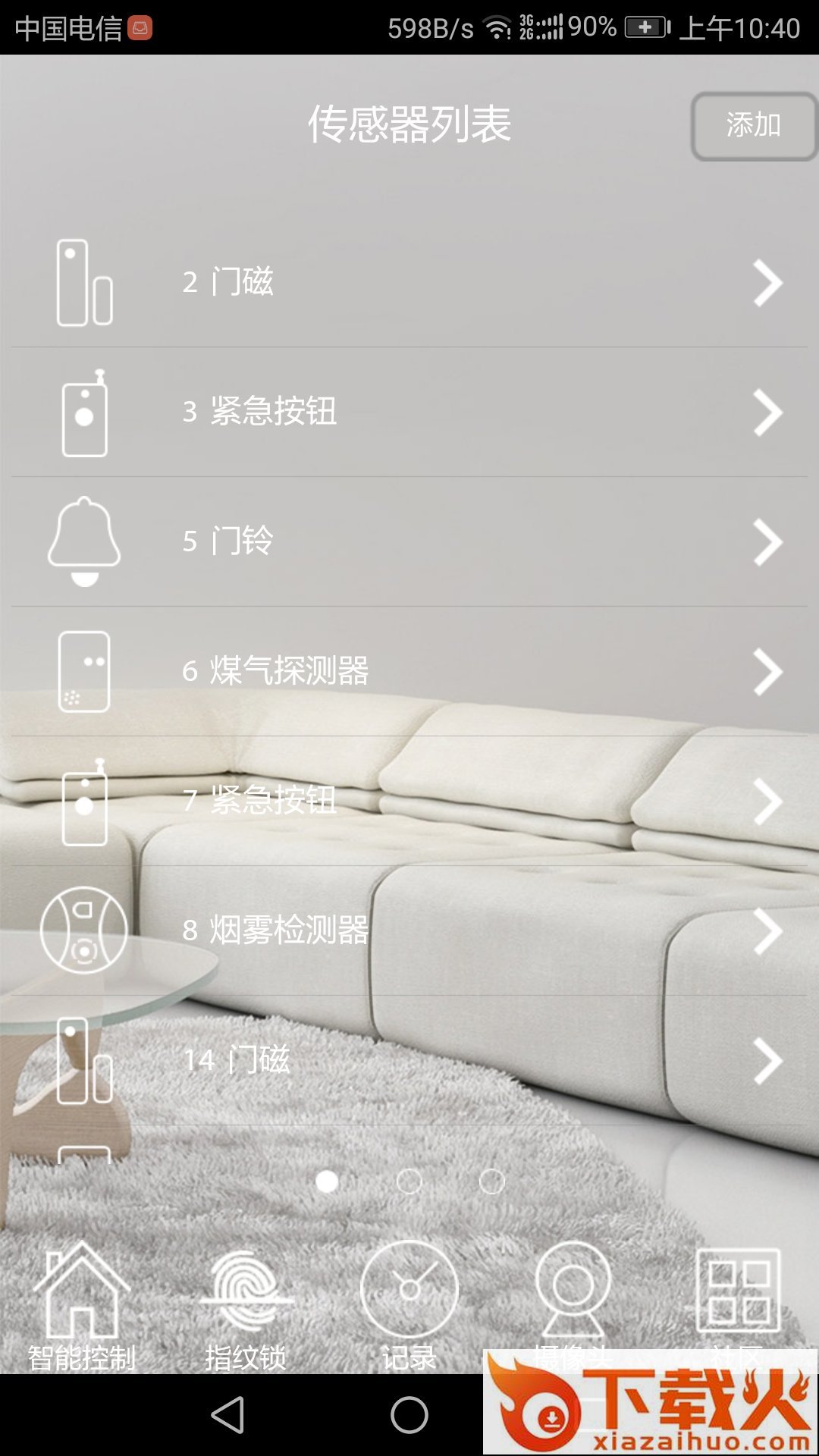Open the 5 门铃 doorbell row
This screenshot has height=1456, width=819.
[x=409, y=541]
